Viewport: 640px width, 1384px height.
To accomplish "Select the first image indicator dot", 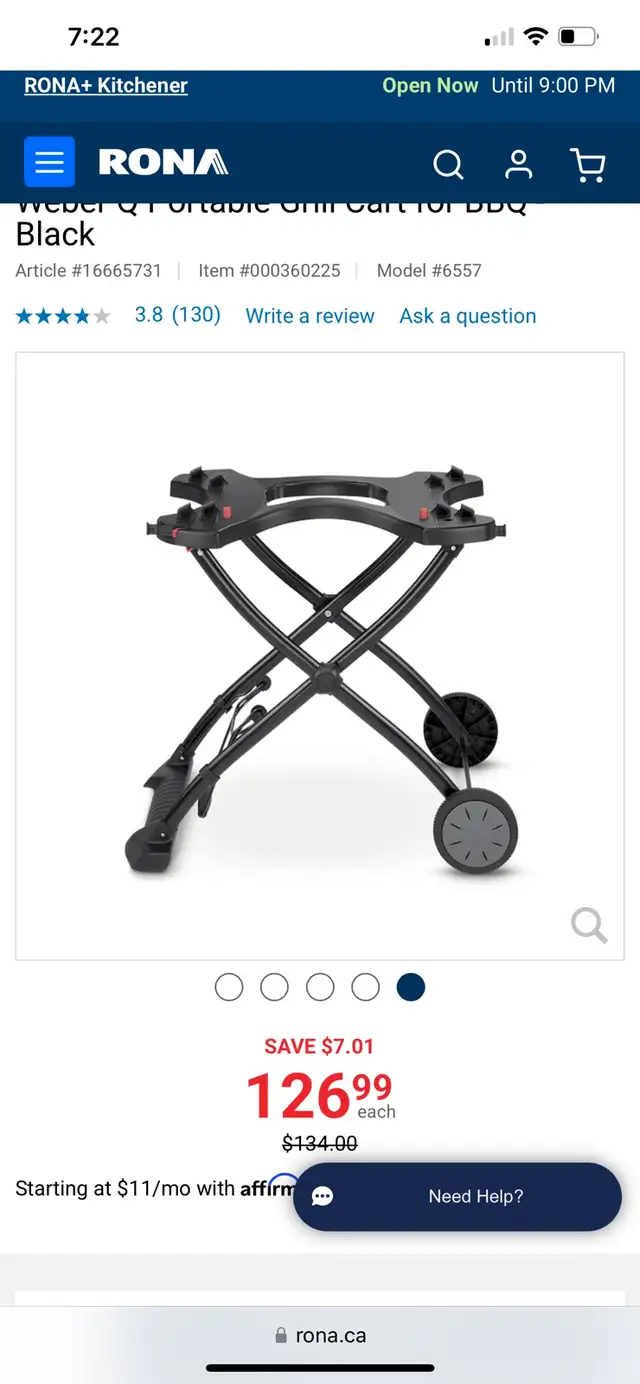I will 229,987.
